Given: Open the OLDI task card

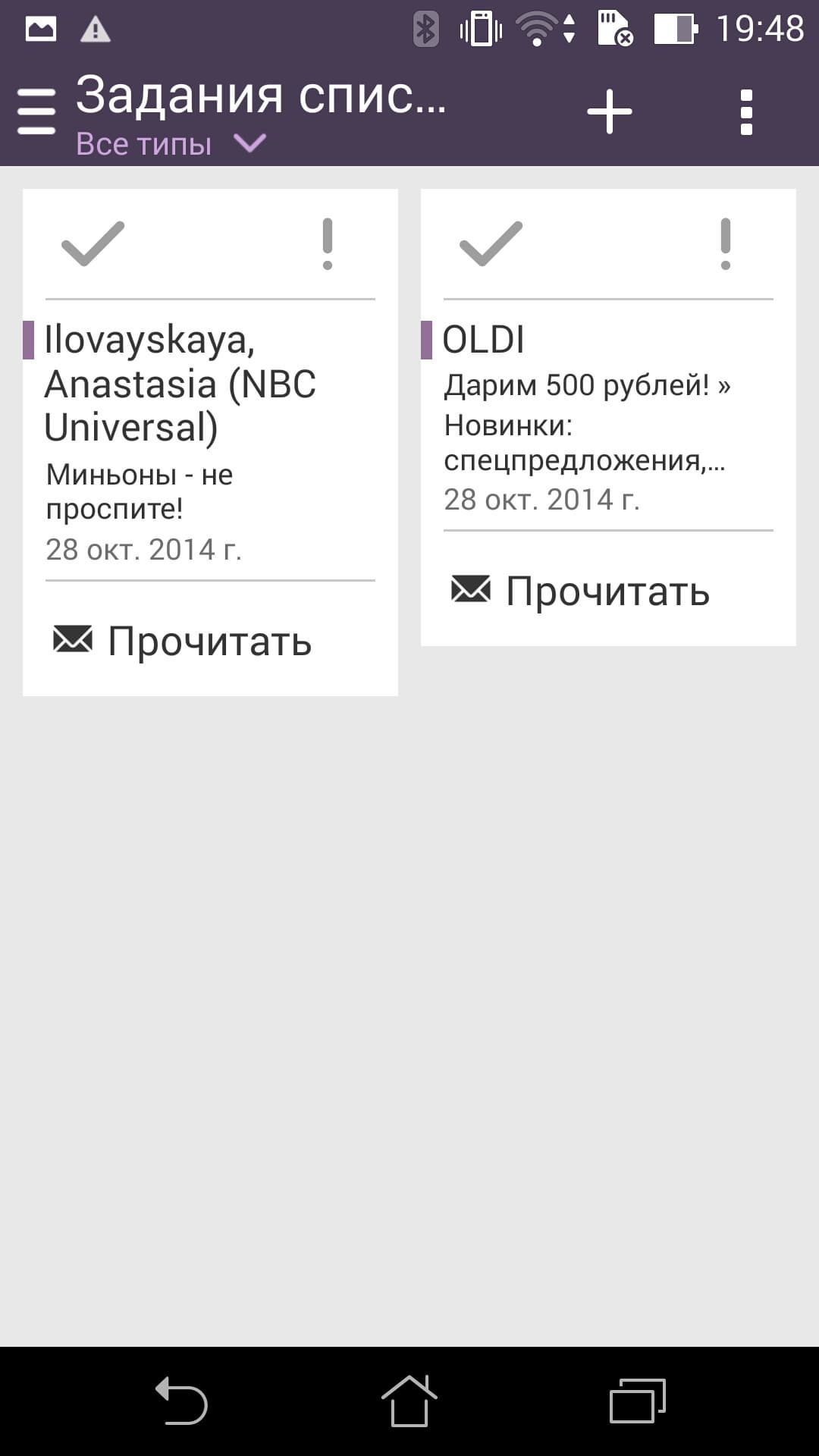Looking at the screenshot, I should coord(607,417).
